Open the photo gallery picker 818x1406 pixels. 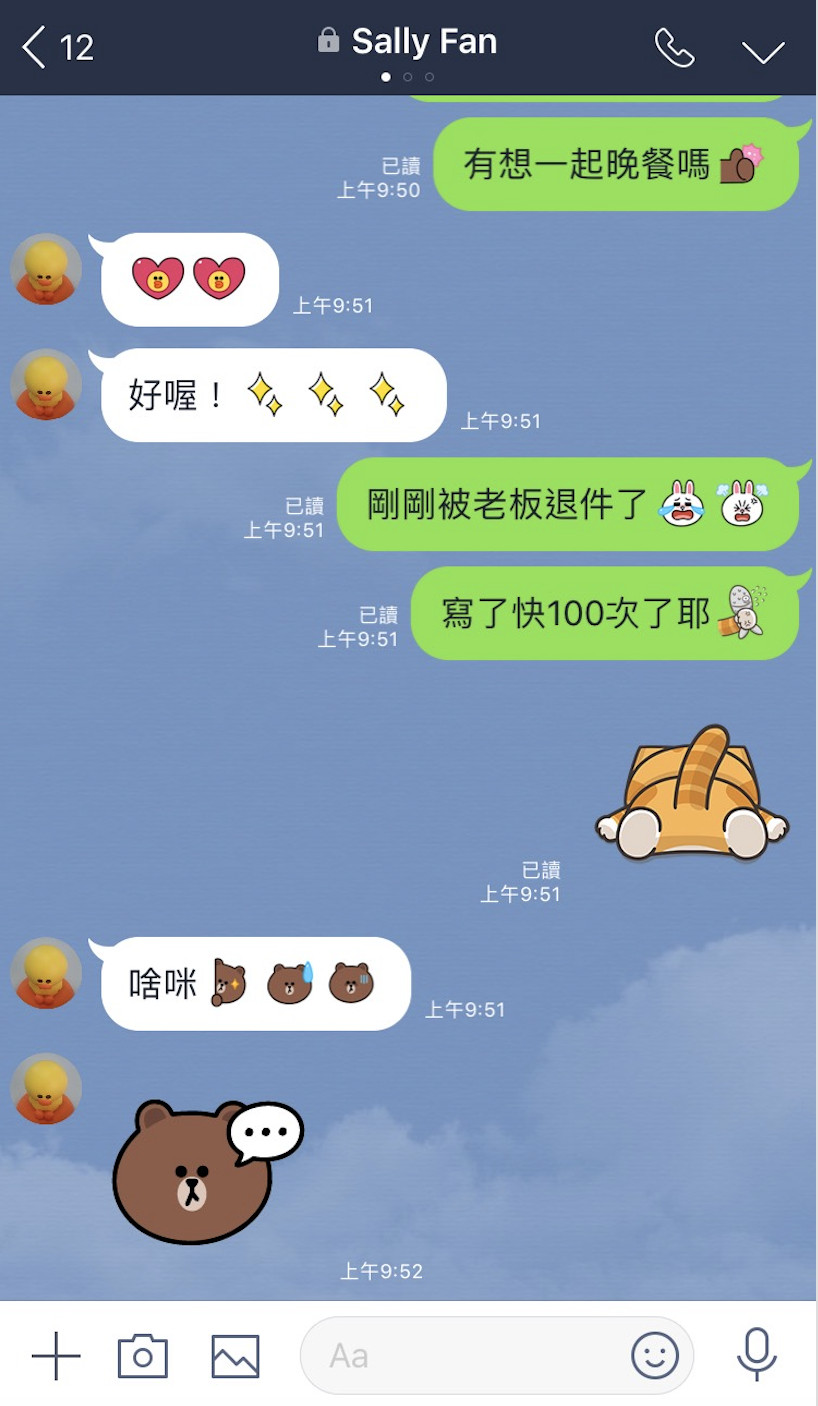pos(235,1356)
